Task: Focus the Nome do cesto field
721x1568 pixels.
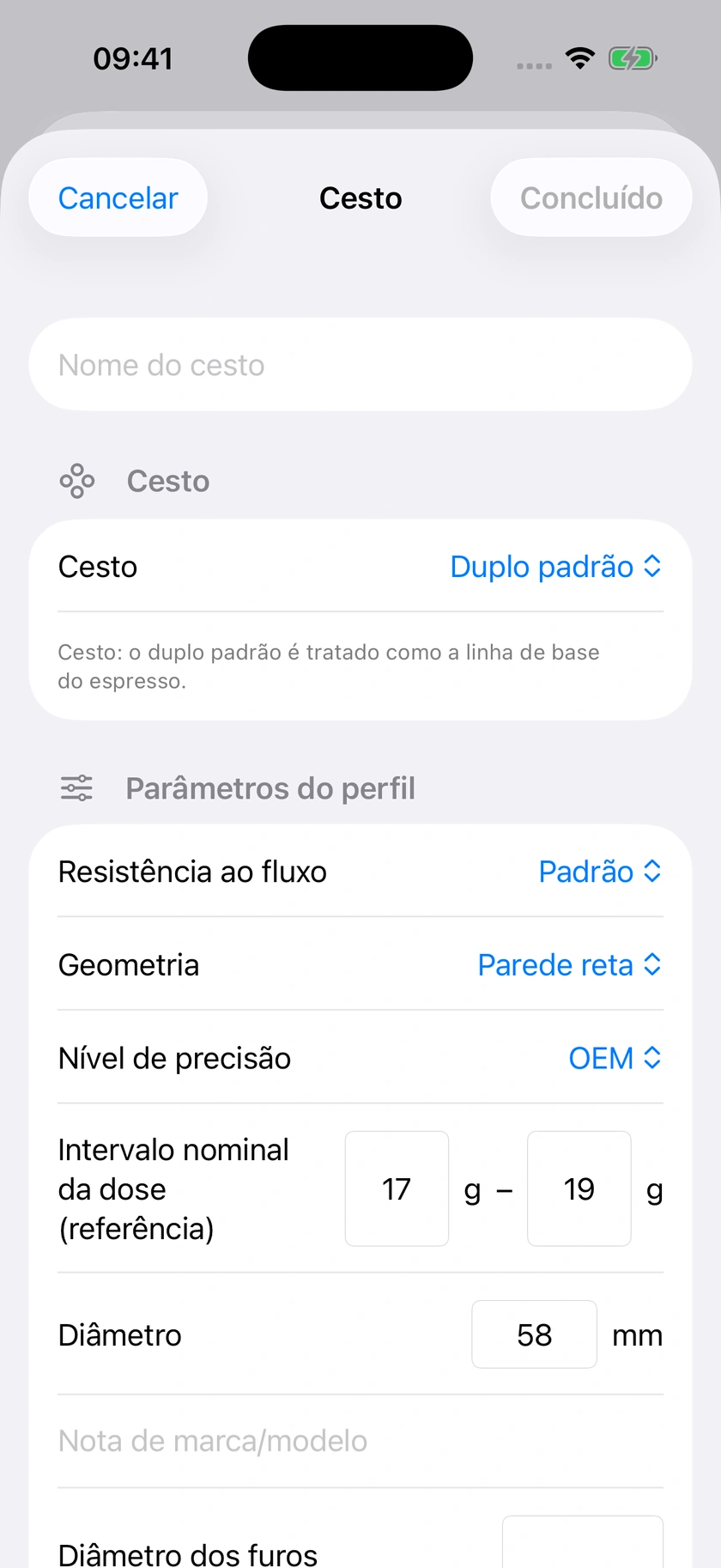Action: coord(360,365)
